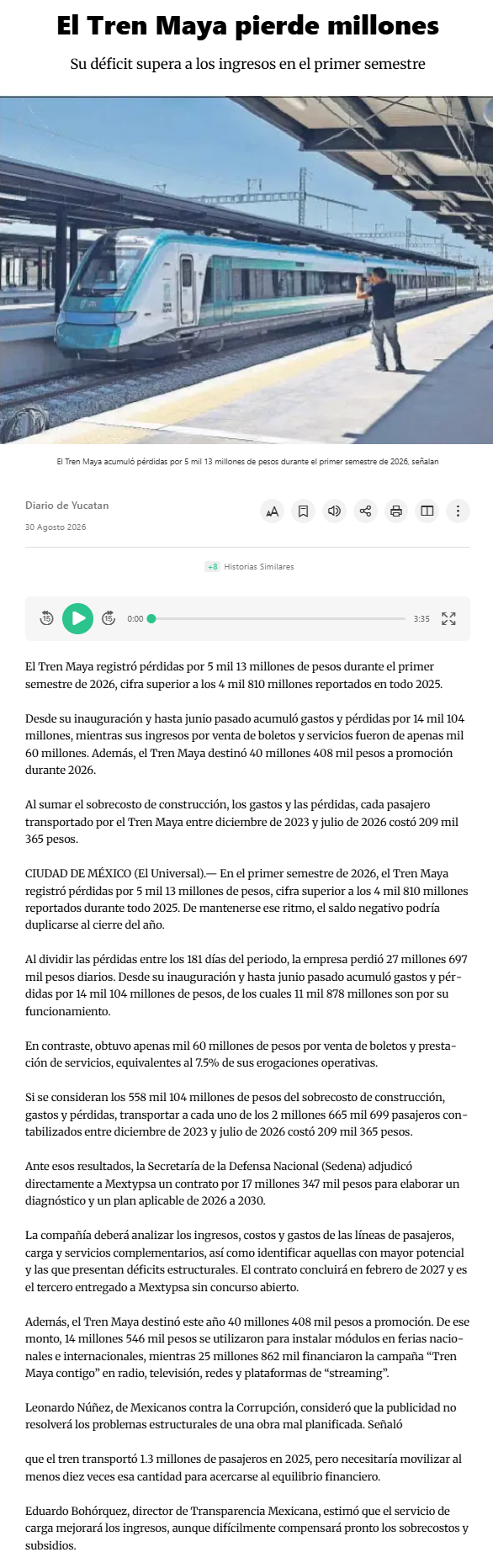Listen to the article with the speaker icon
The width and height of the screenshot is (493, 1568).
pos(335,511)
